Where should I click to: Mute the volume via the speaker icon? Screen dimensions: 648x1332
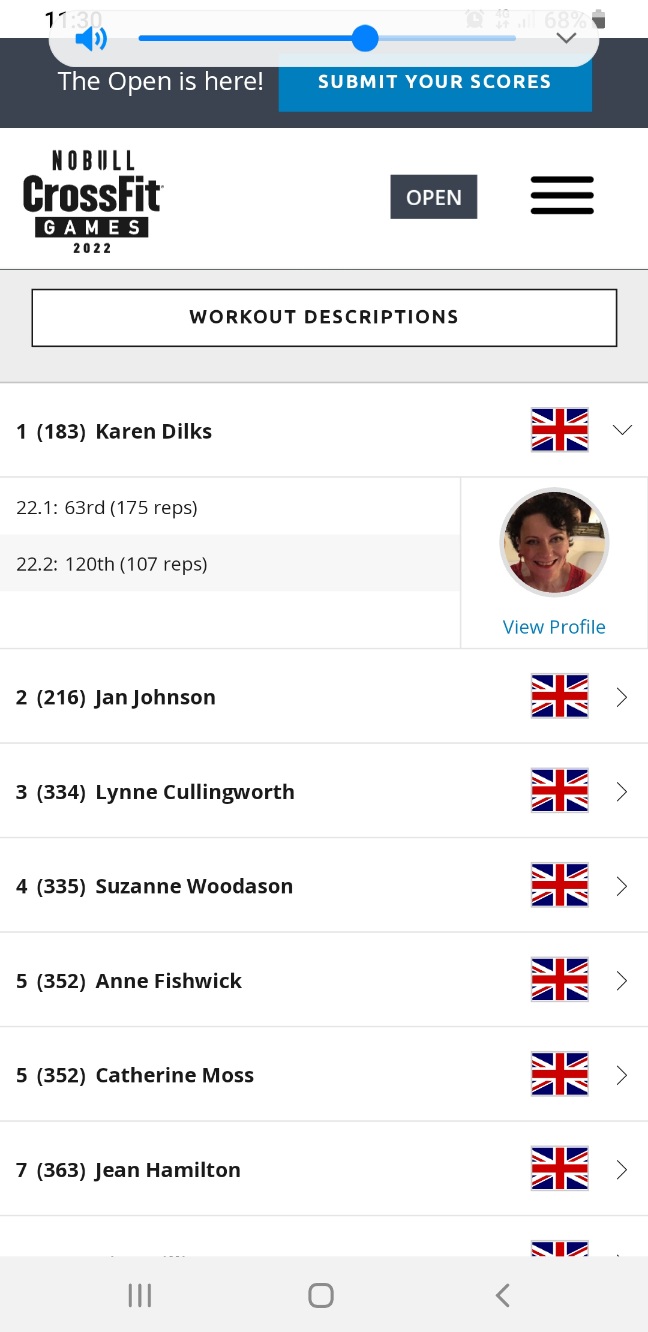point(91,39)
